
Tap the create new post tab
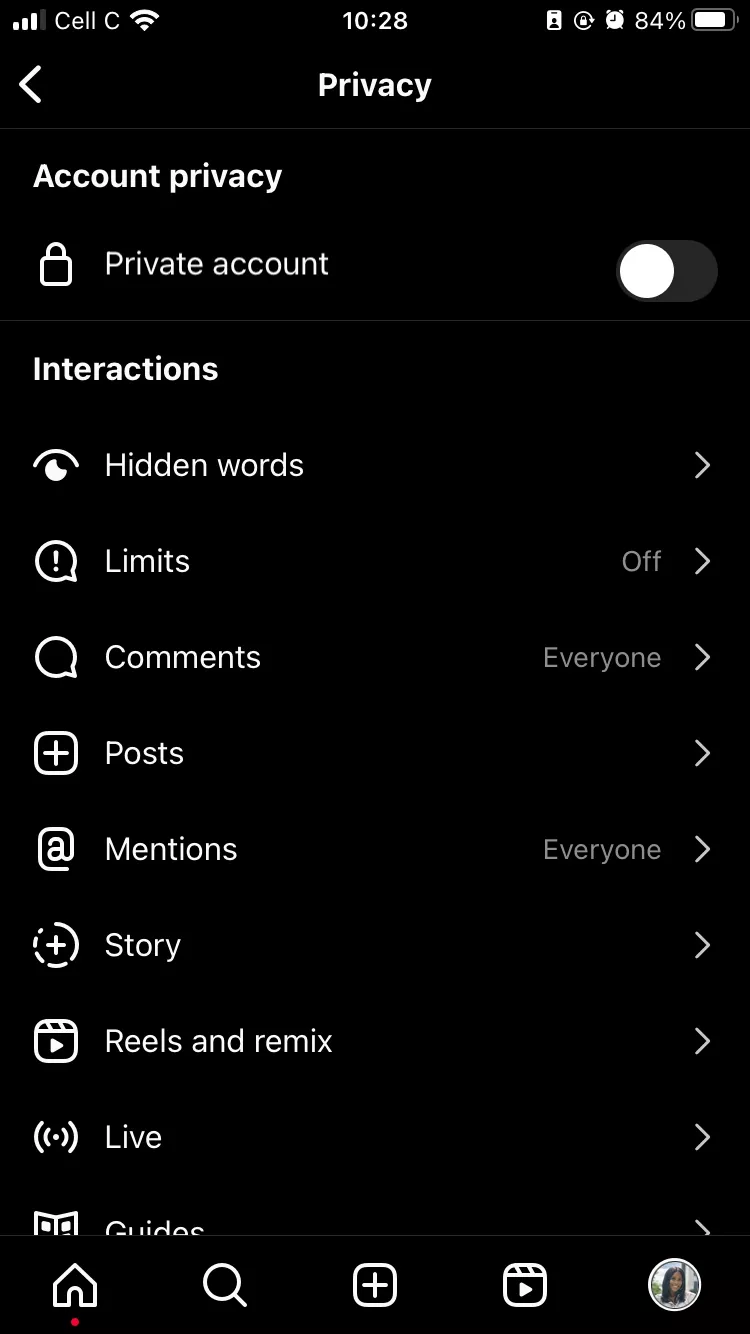click(x=375, y=1285)
